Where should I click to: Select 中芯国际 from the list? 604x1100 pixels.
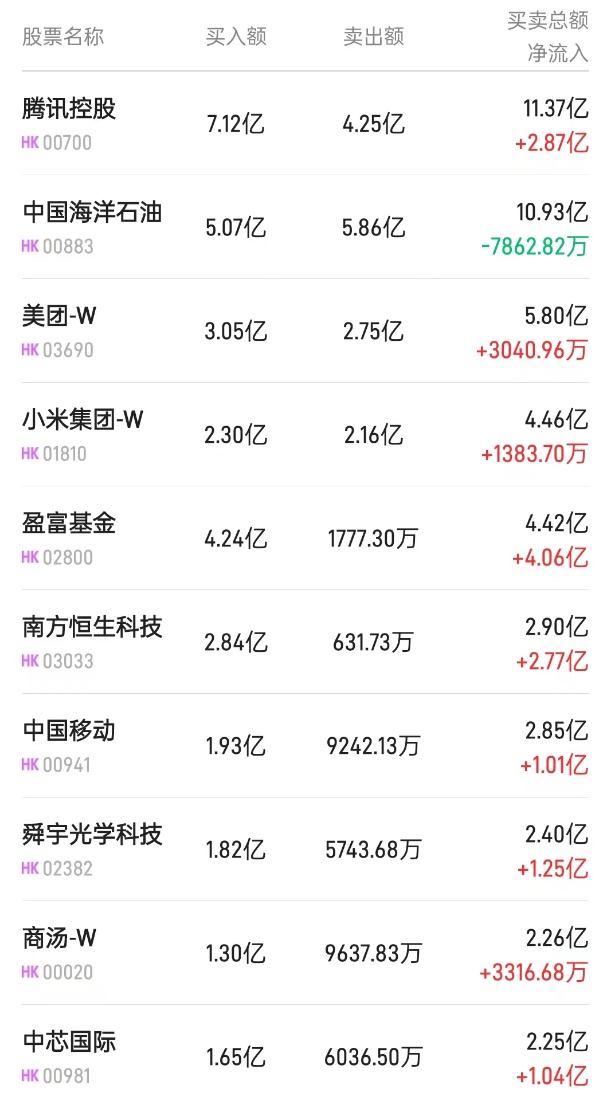click(x=69, y=1043)
